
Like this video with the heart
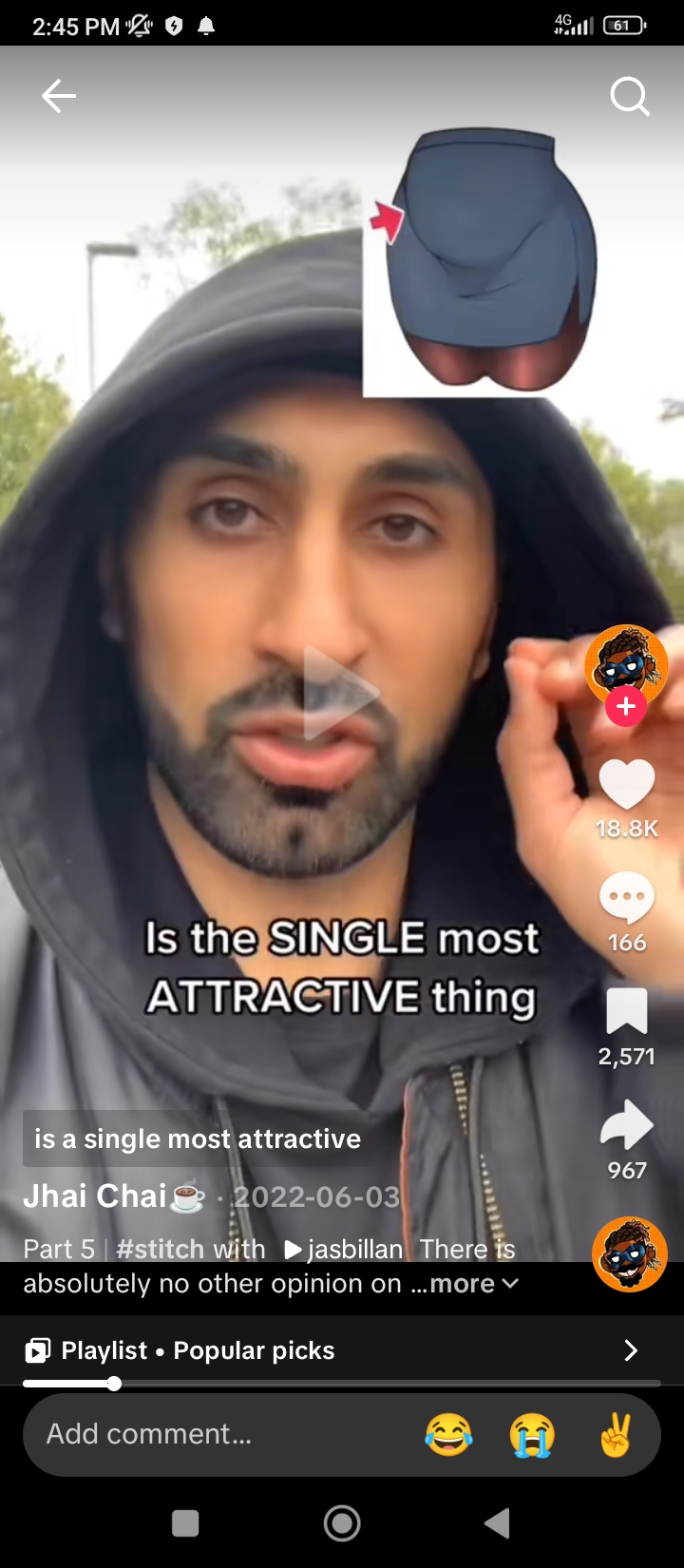(x=627, y=786)
